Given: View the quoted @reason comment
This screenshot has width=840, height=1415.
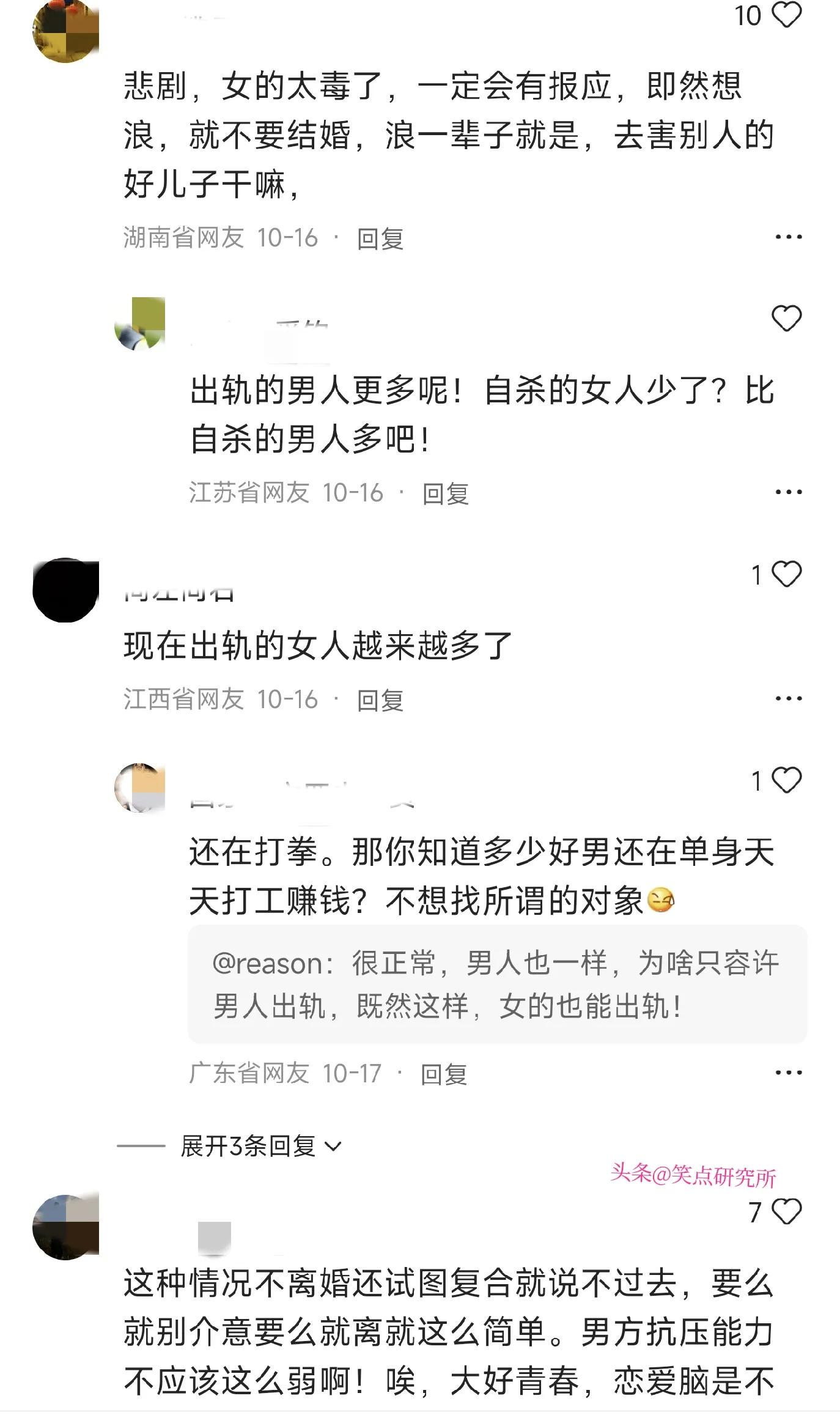Looking at the screenshot, I should pos(496,985).
